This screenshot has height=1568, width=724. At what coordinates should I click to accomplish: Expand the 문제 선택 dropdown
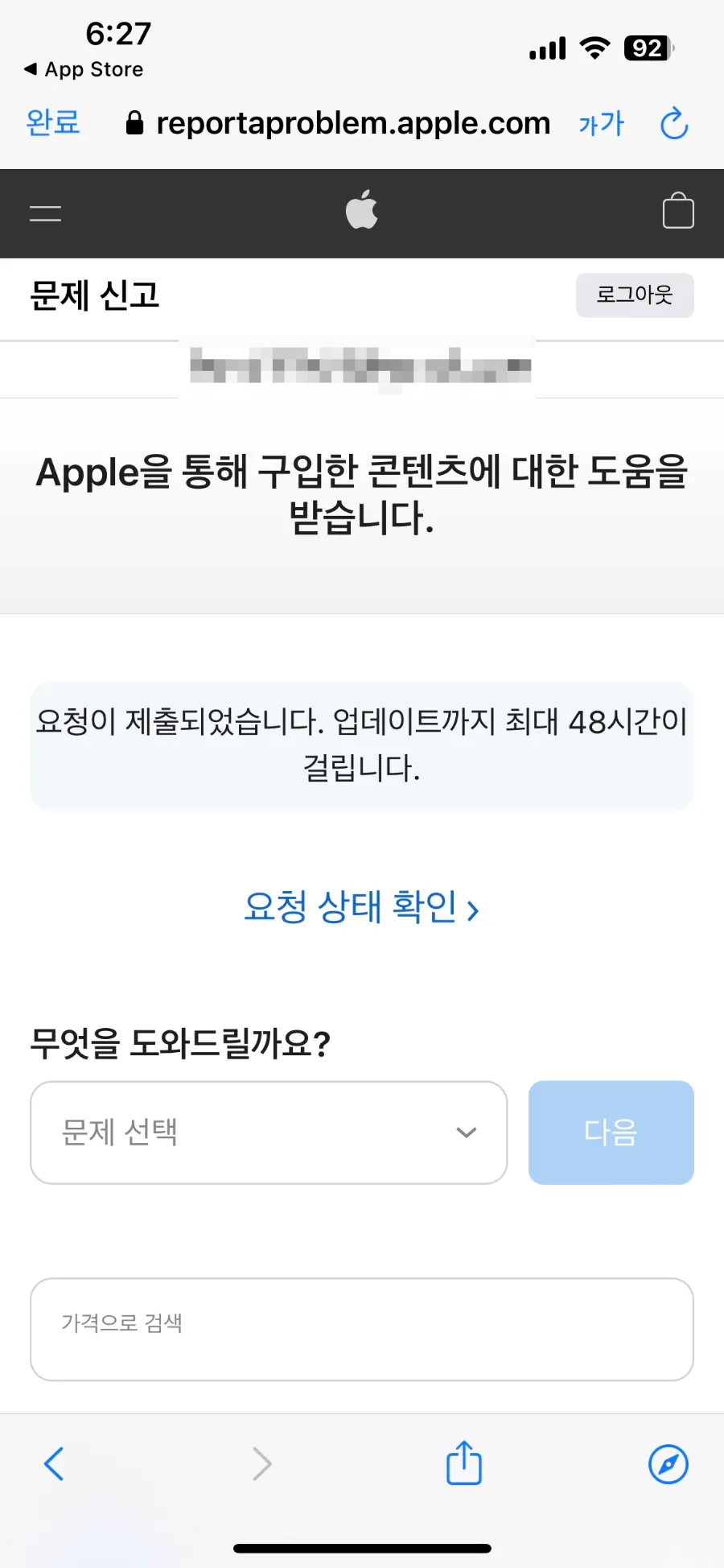pos(269,1133)
